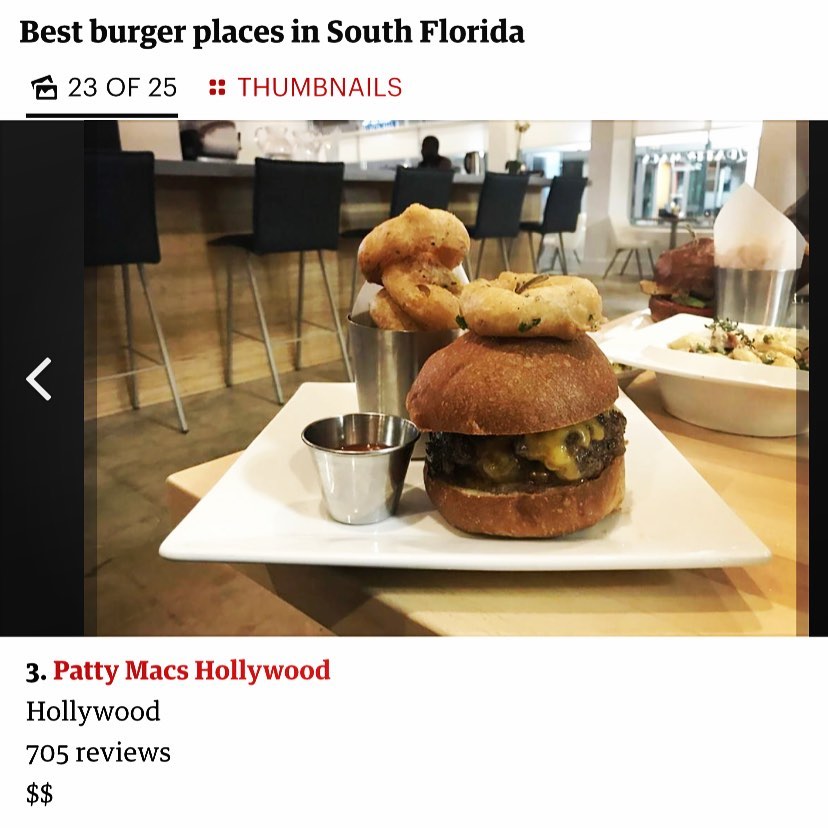Open the Patty Macs Hollywood link

[x=191, y=670]
